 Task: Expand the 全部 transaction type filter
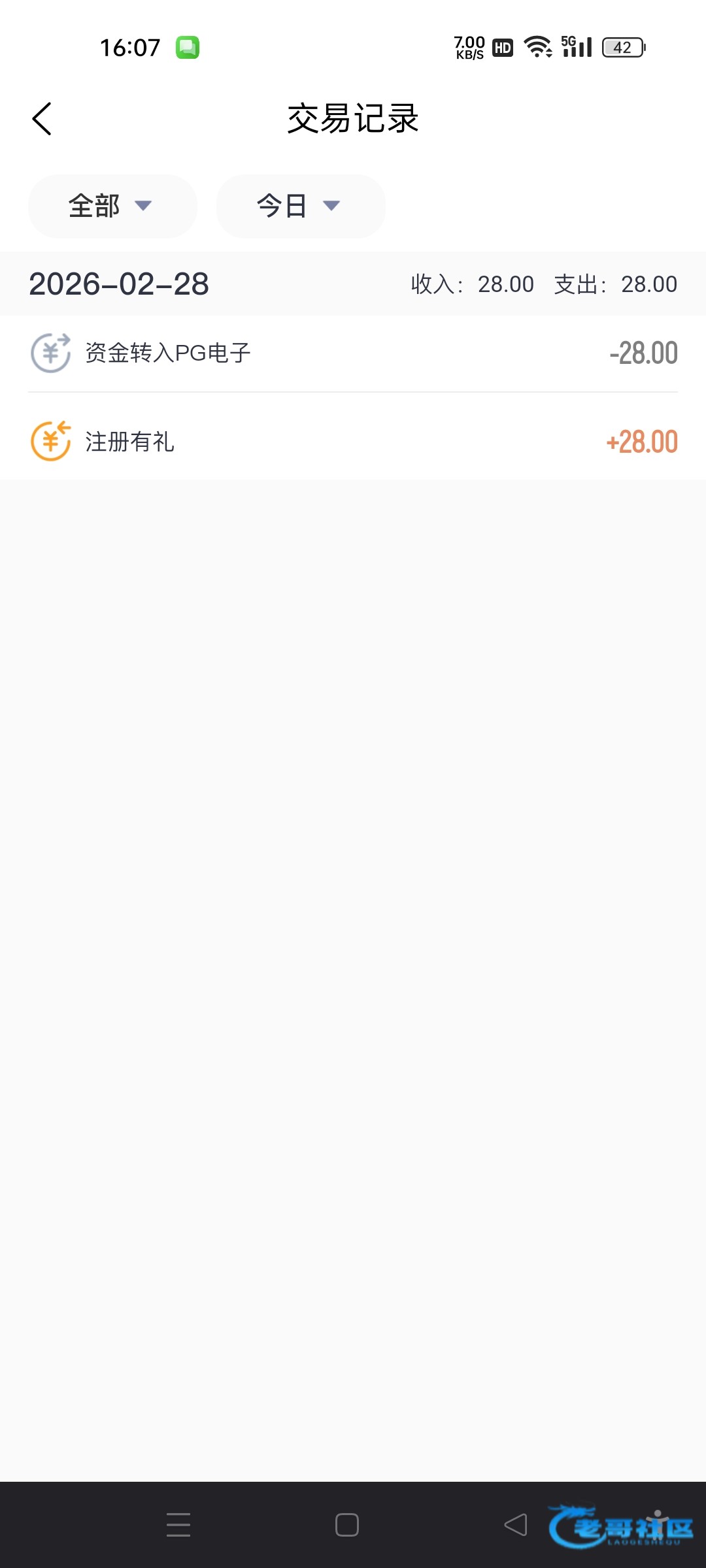tap(112, 206)
